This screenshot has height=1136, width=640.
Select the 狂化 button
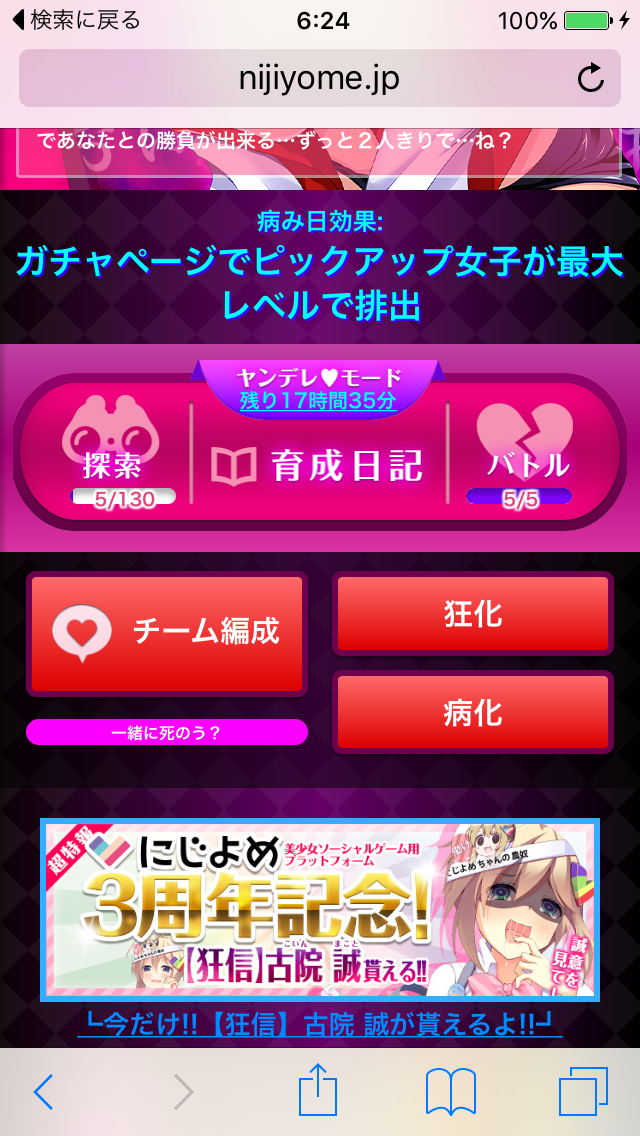(472, 614)
